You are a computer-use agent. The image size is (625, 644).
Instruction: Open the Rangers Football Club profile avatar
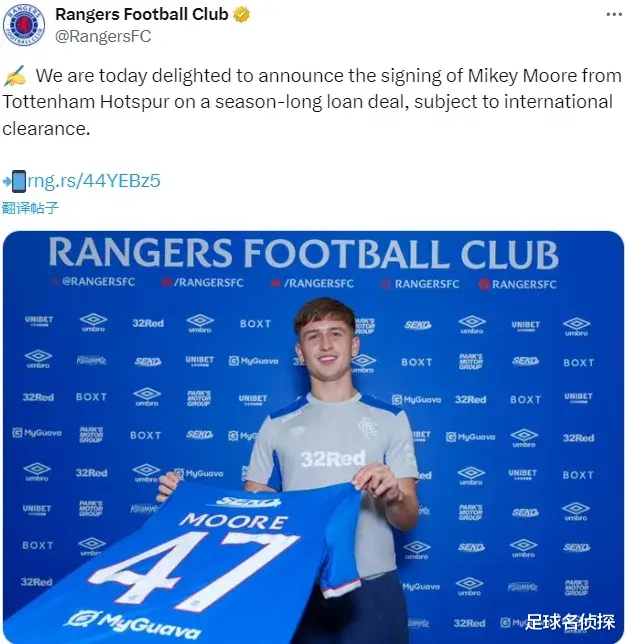(x=24, y=26)
